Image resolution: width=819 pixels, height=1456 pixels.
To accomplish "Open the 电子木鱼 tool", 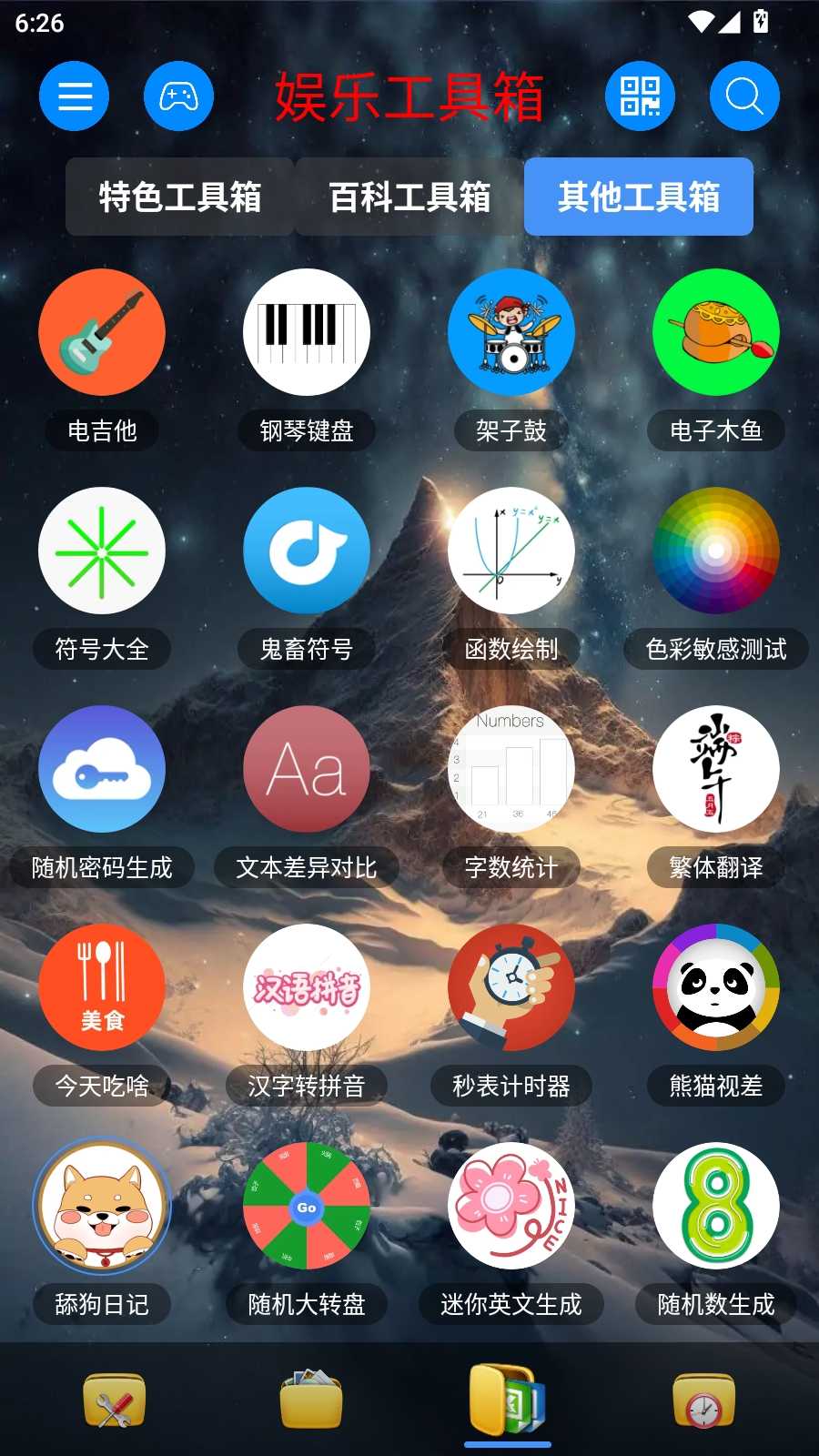I will 716,332.
